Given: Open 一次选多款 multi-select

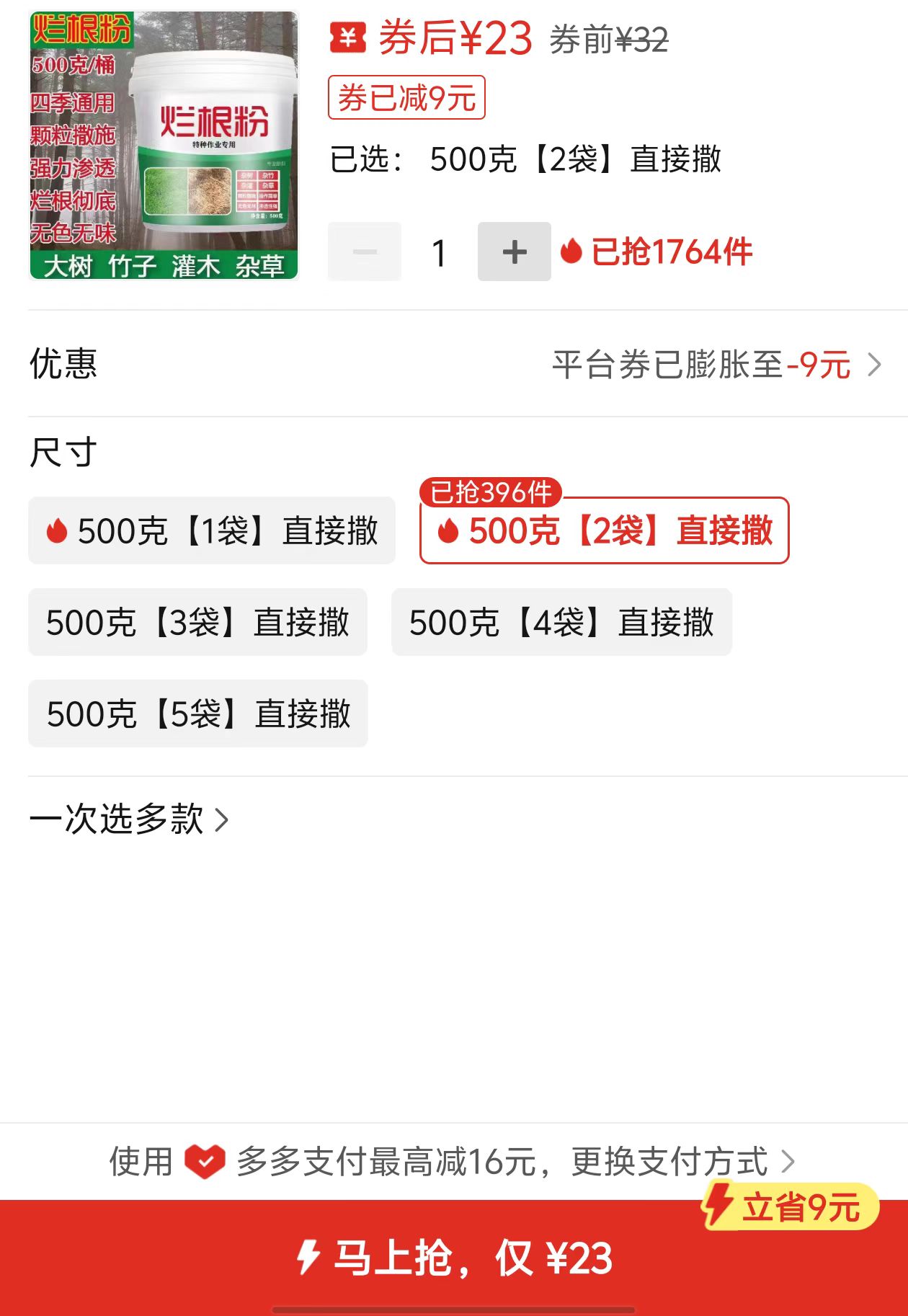Looking at the screenshot, I should 129,819.
